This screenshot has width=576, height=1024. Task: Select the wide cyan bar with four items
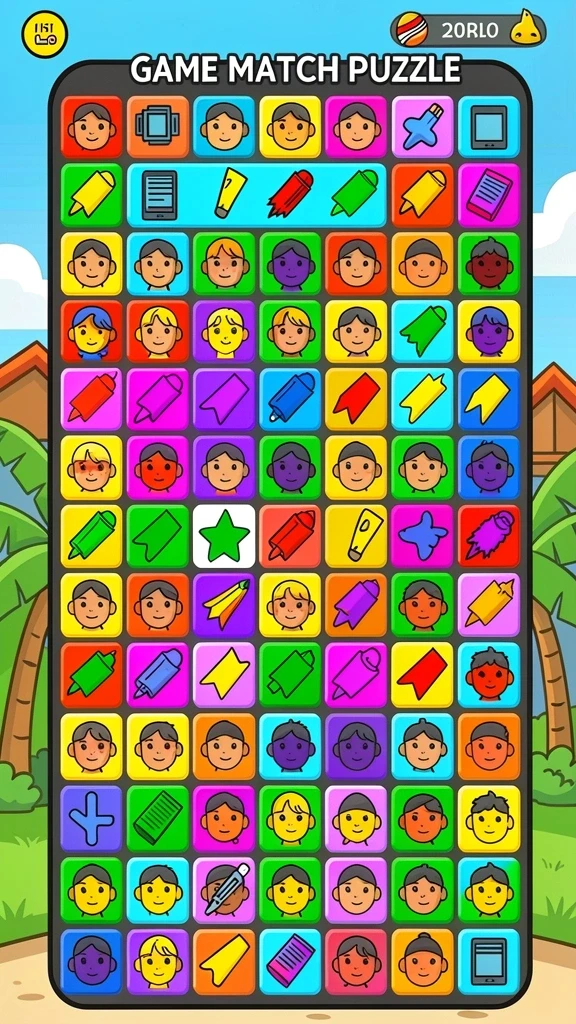(257, 195)
